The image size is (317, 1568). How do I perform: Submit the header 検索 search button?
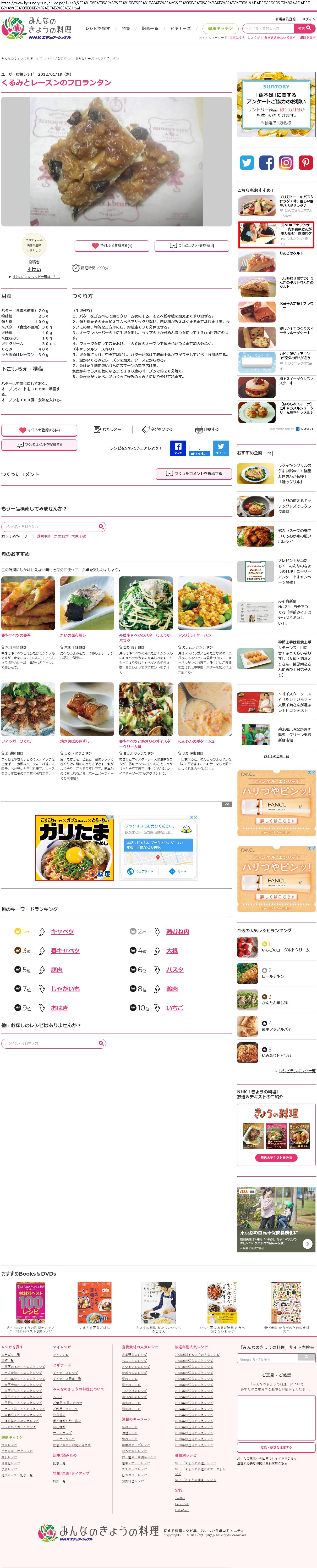pyautogui.click(x=304, y=28)
